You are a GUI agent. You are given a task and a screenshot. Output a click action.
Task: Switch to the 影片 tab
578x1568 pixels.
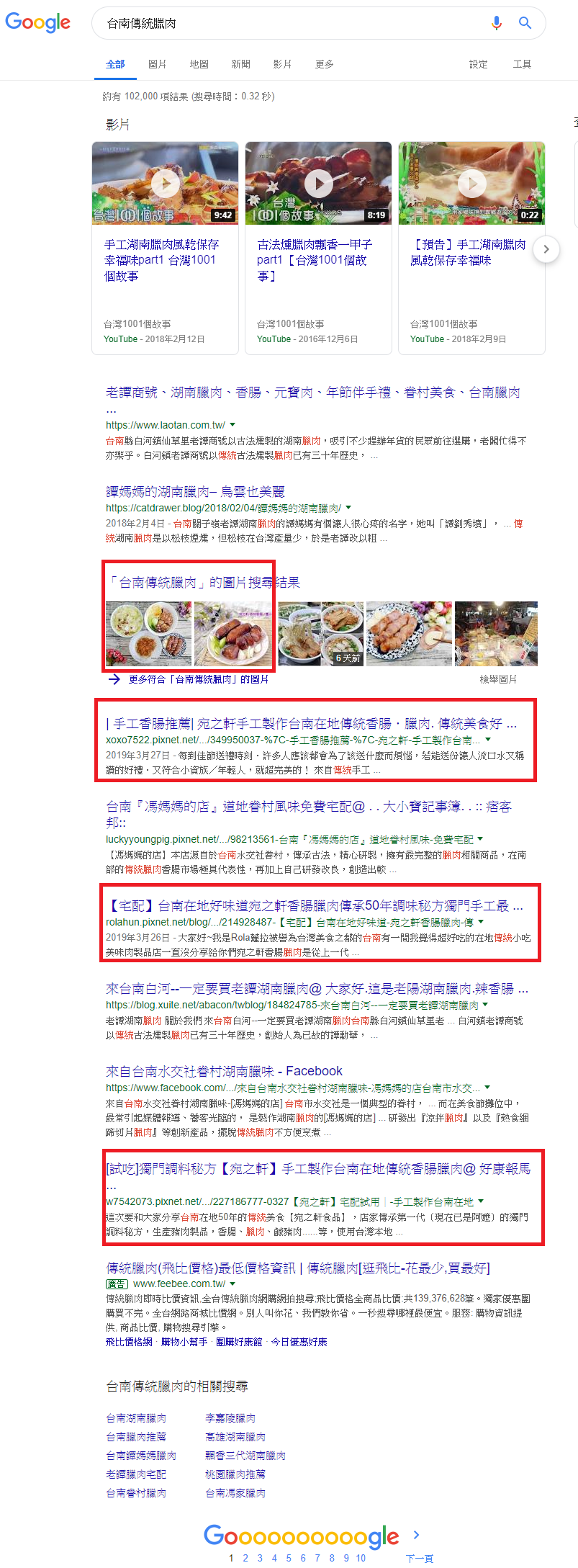tap(282, 64)
